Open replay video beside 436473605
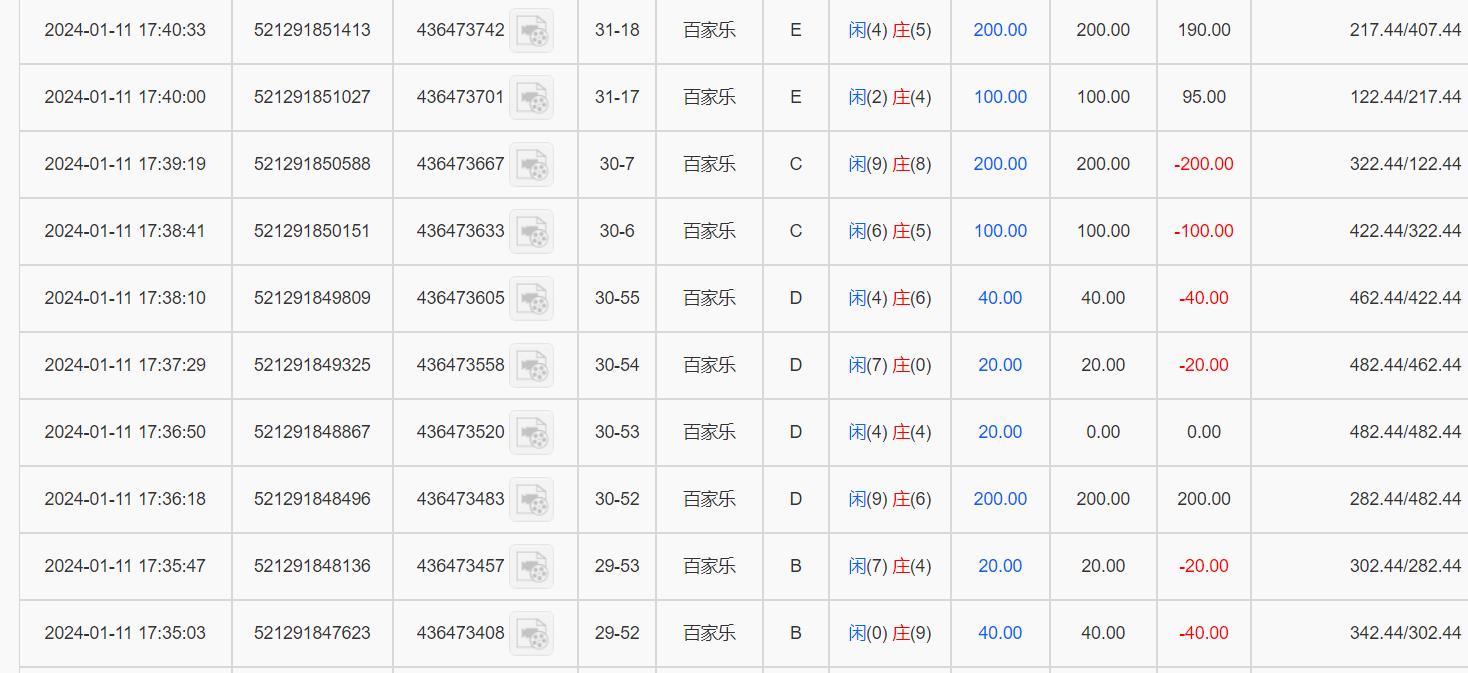This screenshot has width=1468, height=673. pyautogui.click(x=531, y=299)
